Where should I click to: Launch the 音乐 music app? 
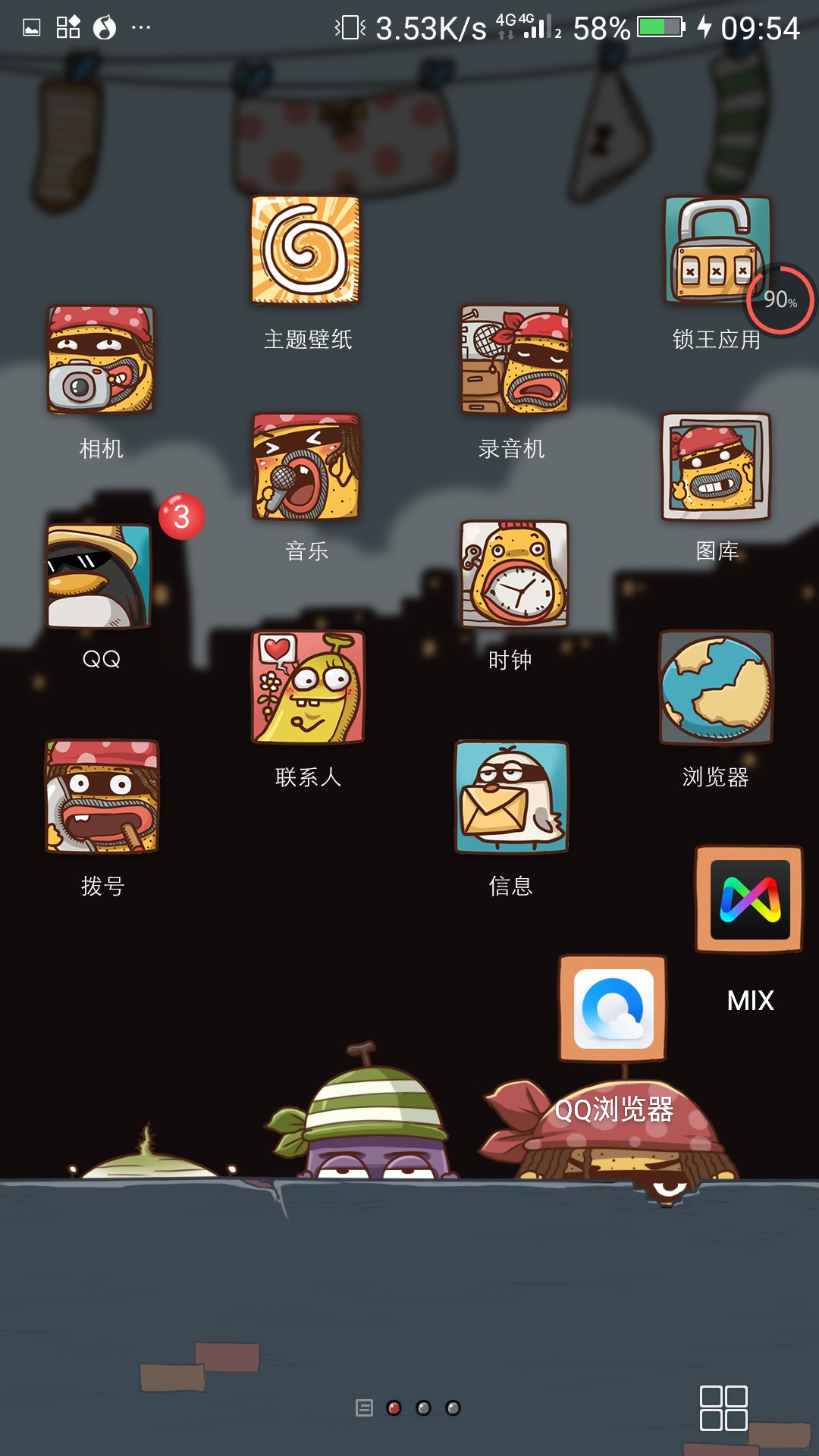pos(306,467)
